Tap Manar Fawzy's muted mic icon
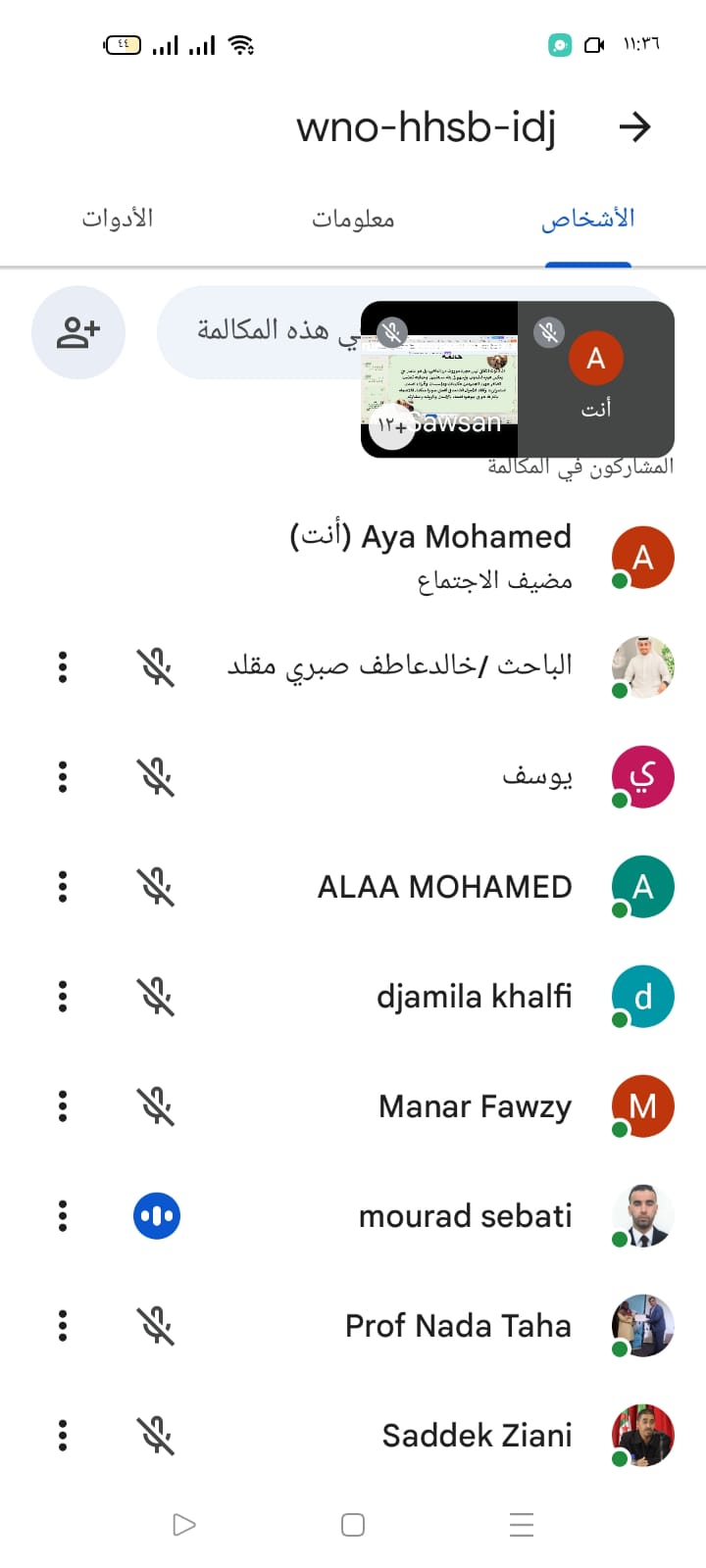This screenshot has width=706, height=1568. point(156,1106)
